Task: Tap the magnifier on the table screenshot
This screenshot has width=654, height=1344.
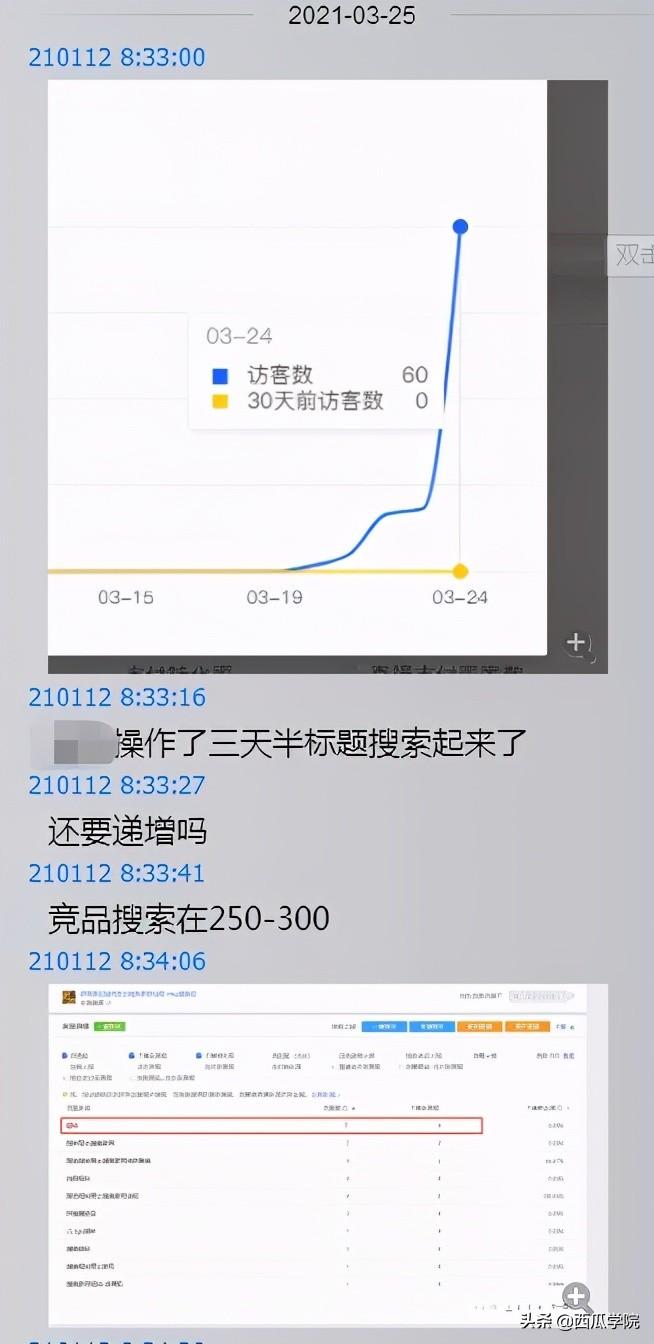Action: (x=577, y=1297)
